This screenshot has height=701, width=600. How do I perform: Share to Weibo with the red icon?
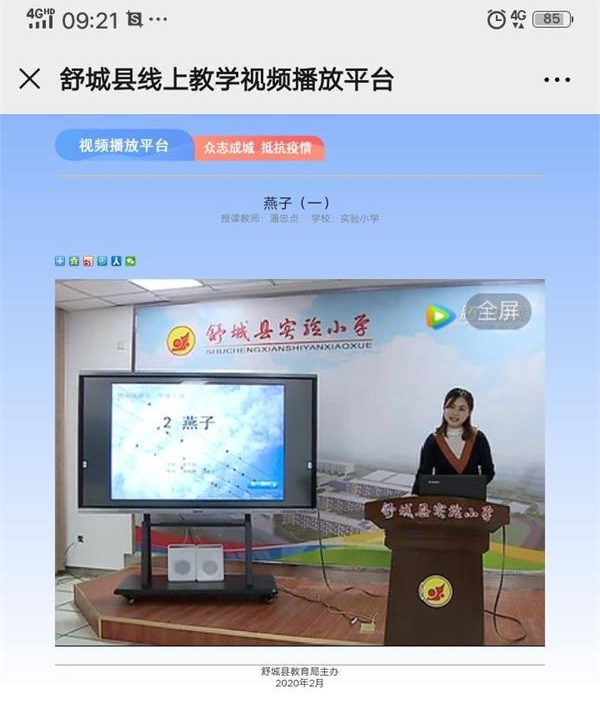pos(88,261)
